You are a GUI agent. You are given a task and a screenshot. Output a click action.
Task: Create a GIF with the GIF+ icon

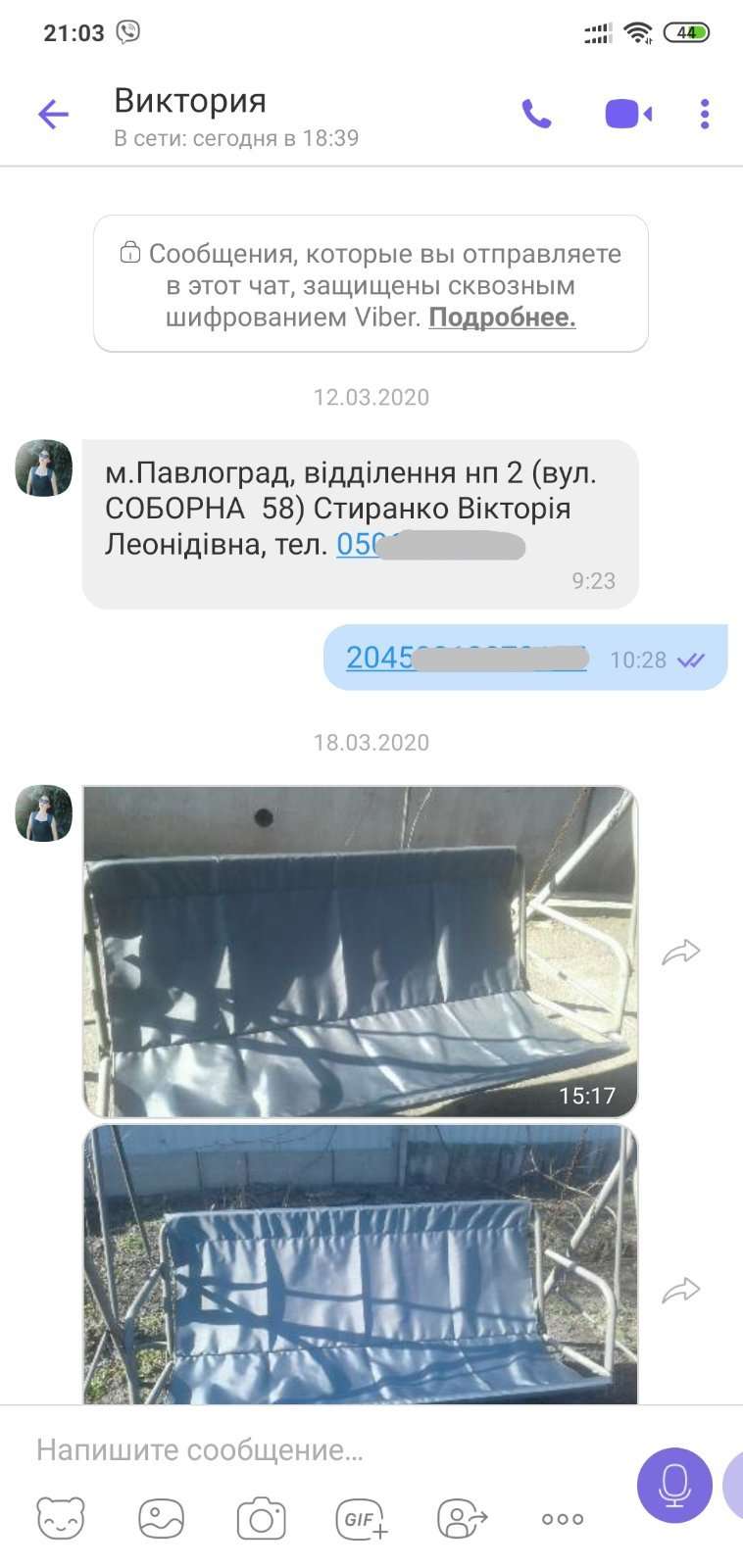tap(362, 1519)
